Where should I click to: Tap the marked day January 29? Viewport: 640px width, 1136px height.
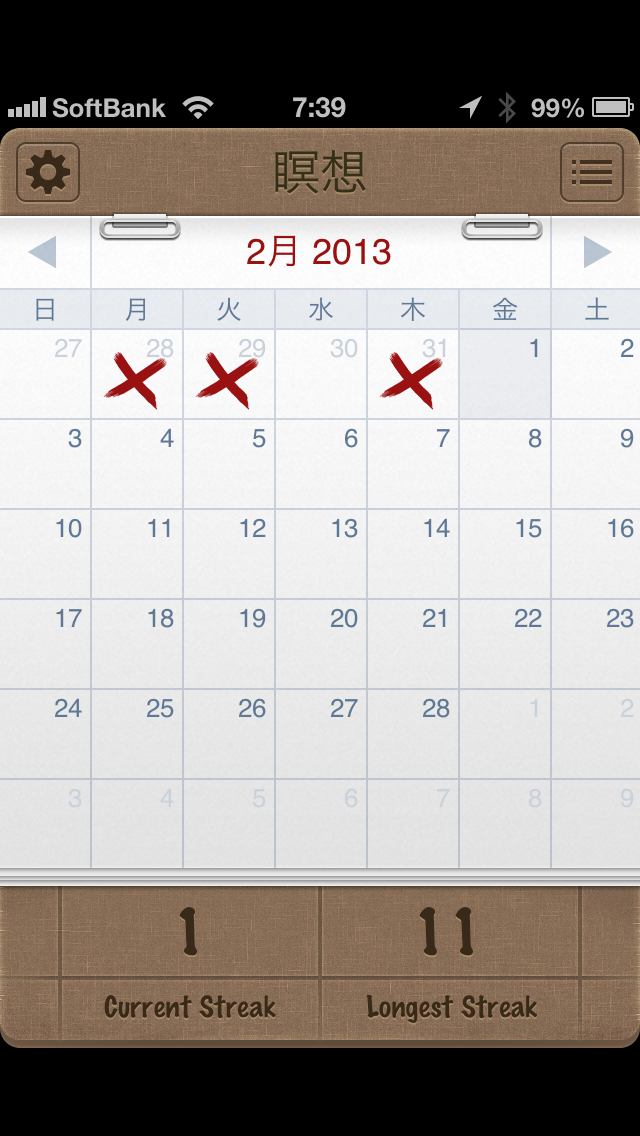[229, 374]
